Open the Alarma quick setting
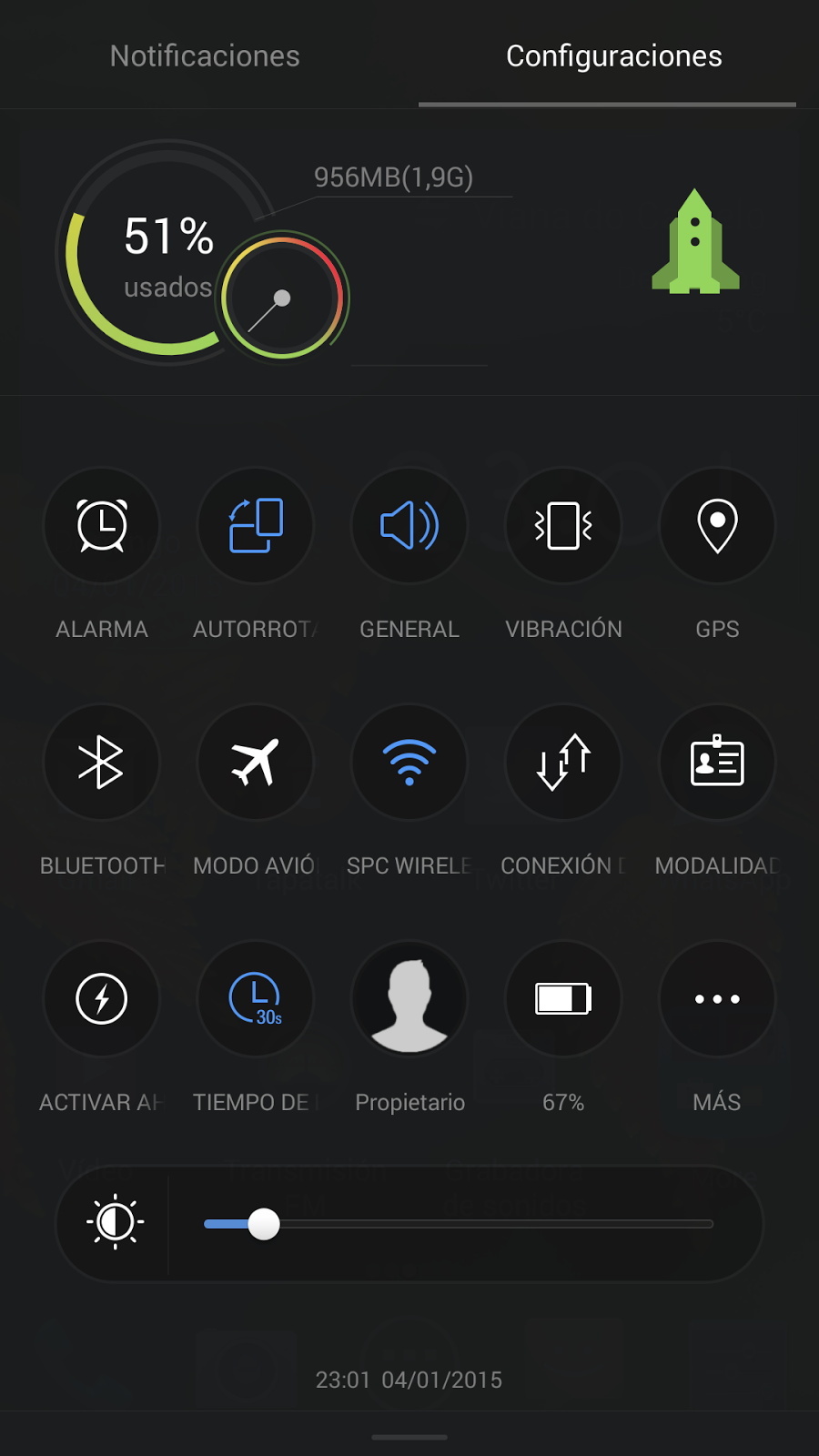The width and height of the screenshot is (819, 1456). click(102, 526)
